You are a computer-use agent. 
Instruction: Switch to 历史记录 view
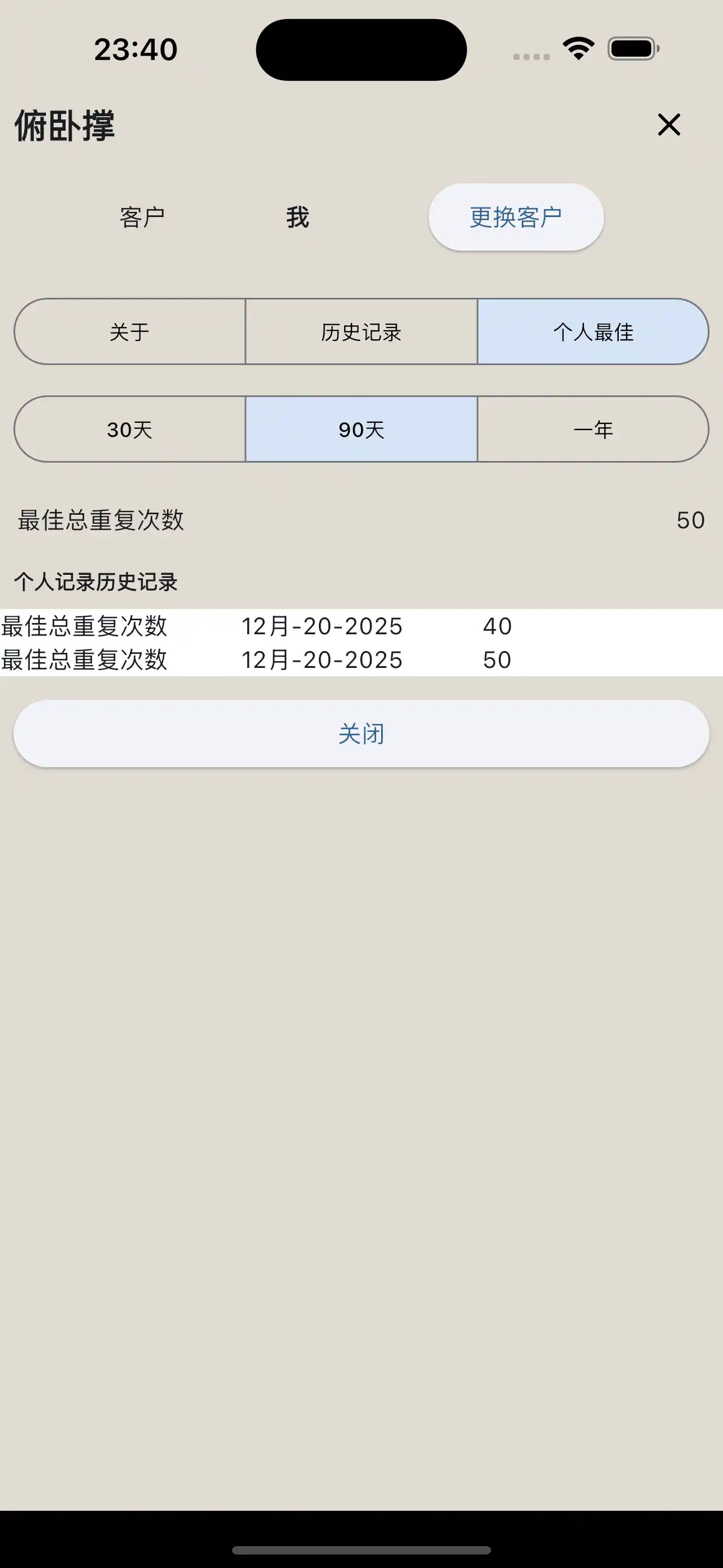[x=361, y=332]
